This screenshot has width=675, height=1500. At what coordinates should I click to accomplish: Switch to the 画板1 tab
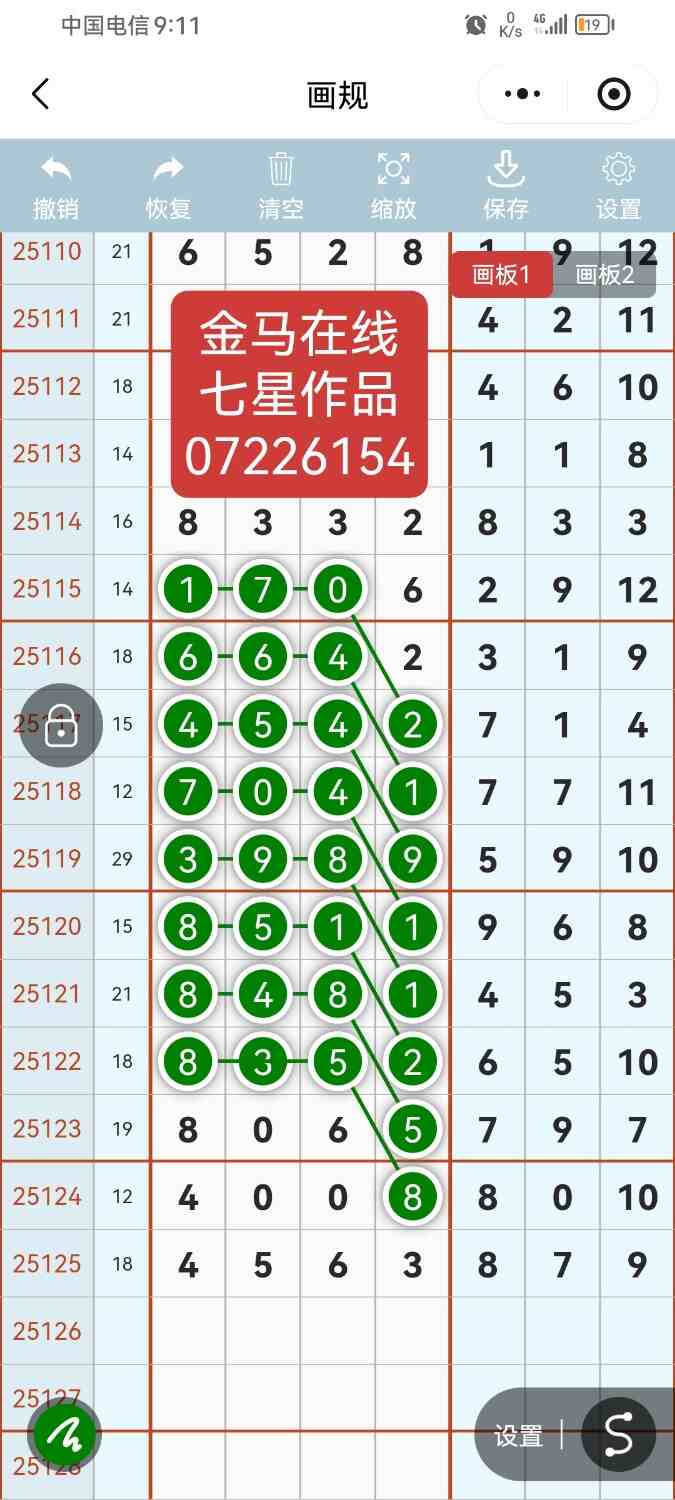point(500,275)
